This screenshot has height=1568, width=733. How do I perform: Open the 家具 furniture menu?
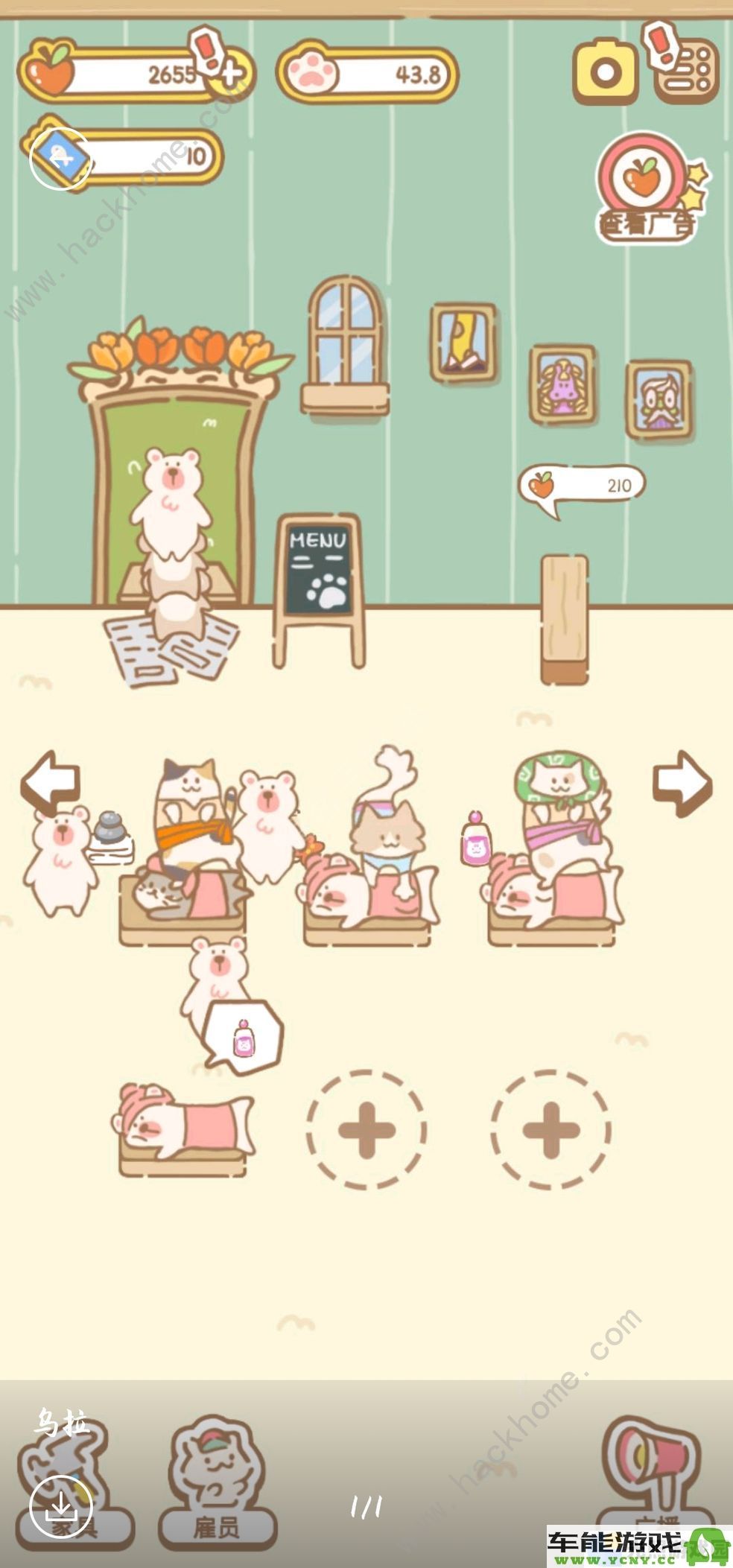[74, 1482]
